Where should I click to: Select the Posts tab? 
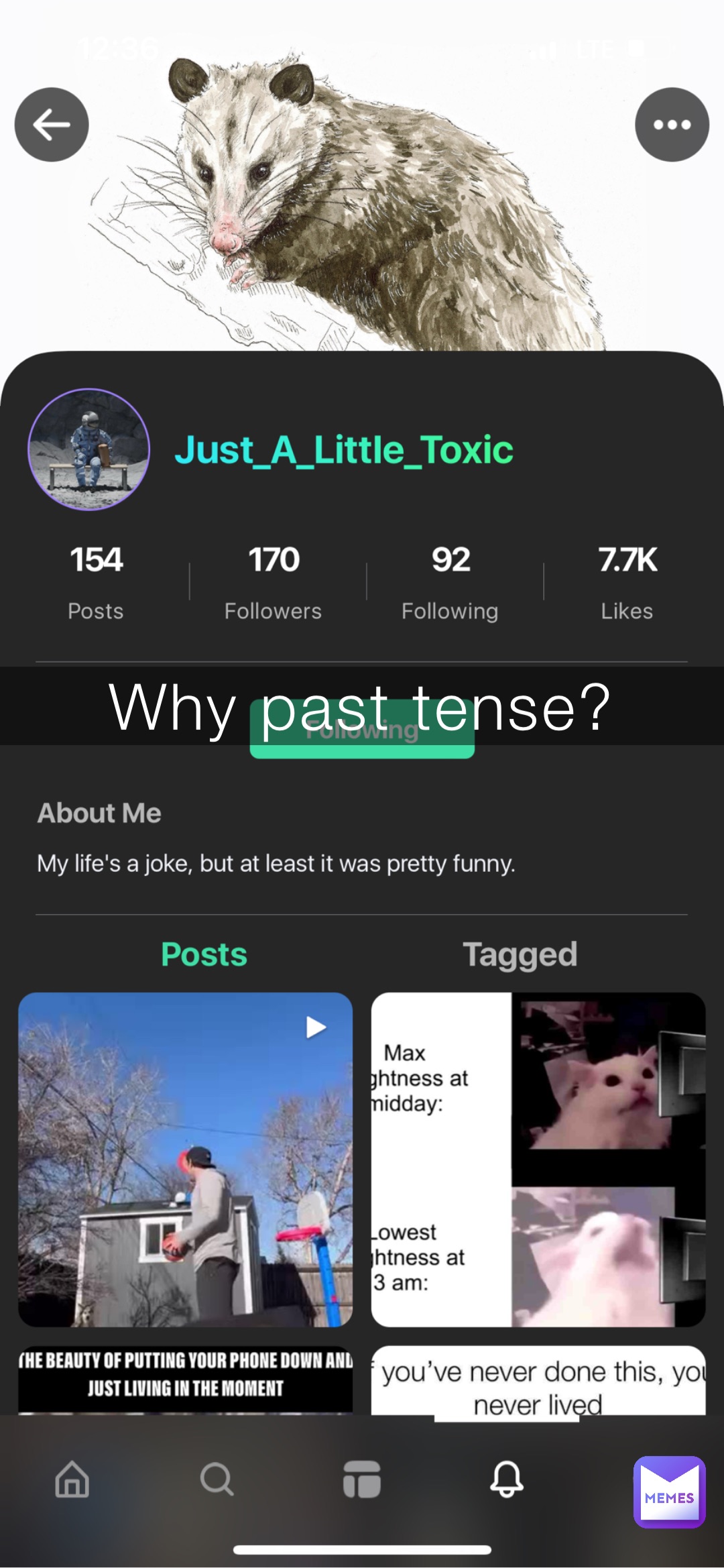click(204, 952)
